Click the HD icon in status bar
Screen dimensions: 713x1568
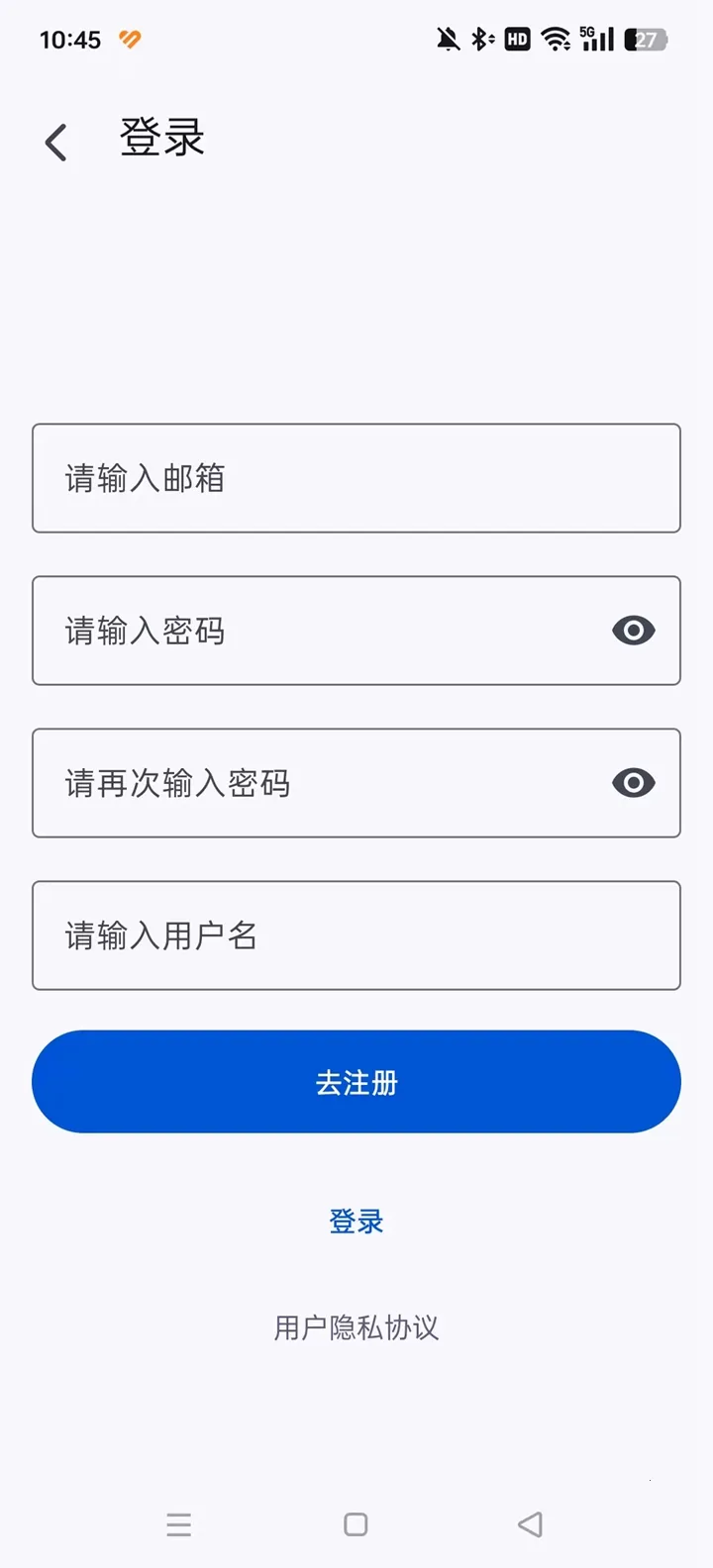point(516,39)
